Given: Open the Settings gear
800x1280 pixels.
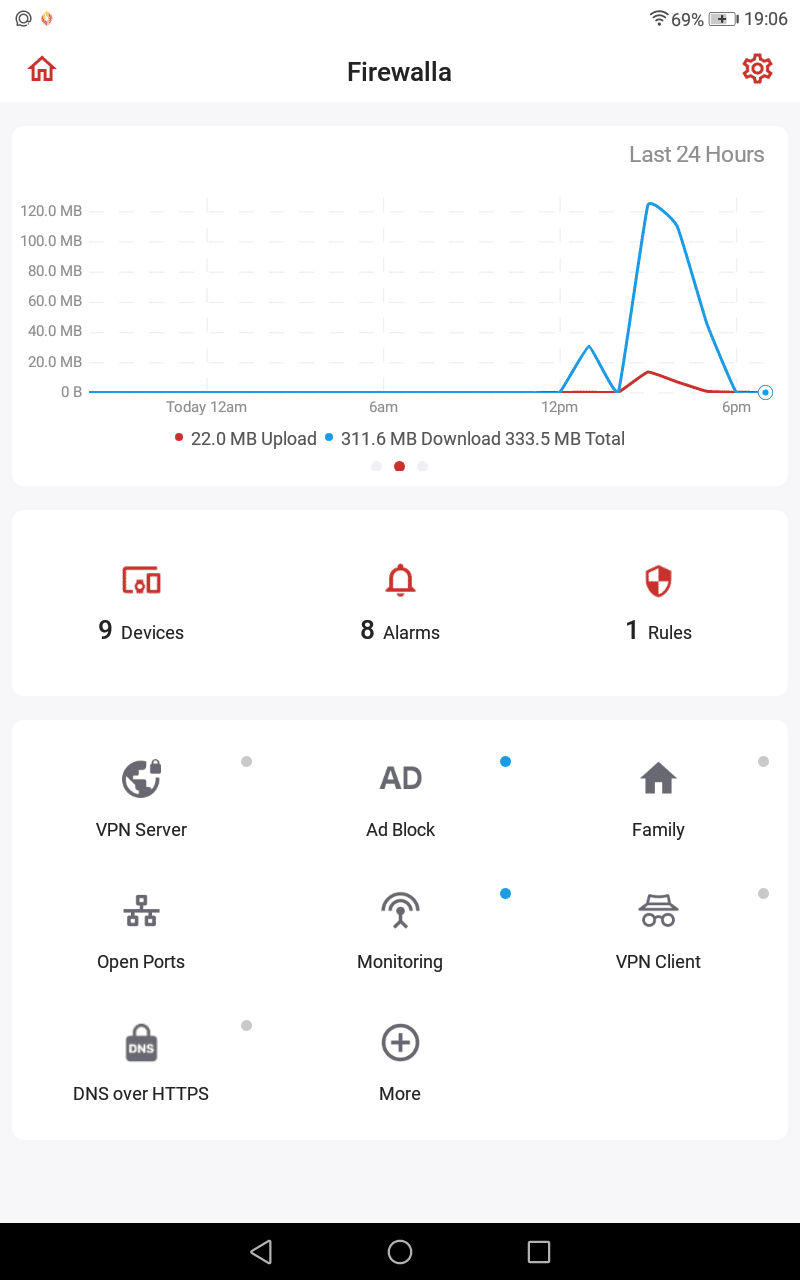Looking at the screenshot, I should [757, 69].
